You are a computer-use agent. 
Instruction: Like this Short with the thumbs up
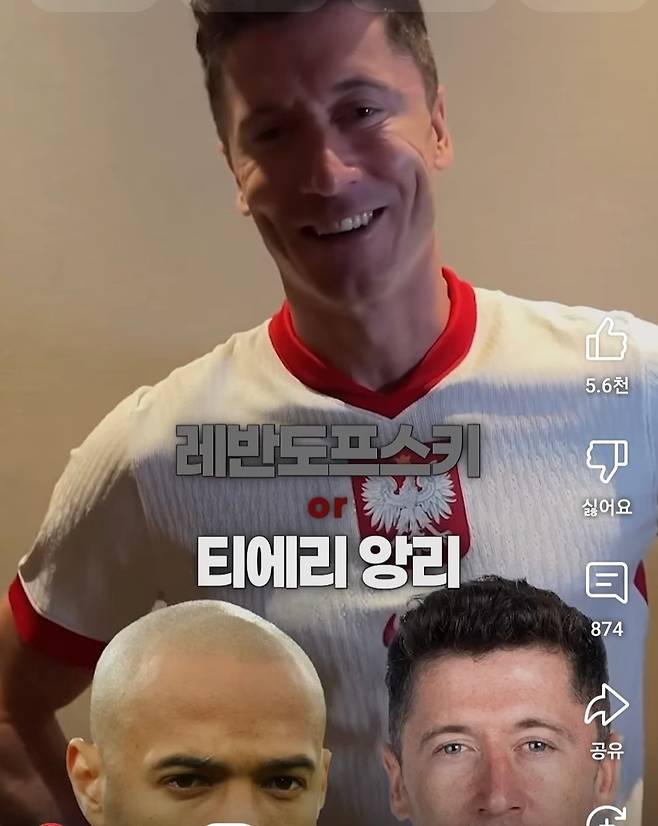pyautogui.click(x=606, y=342)
